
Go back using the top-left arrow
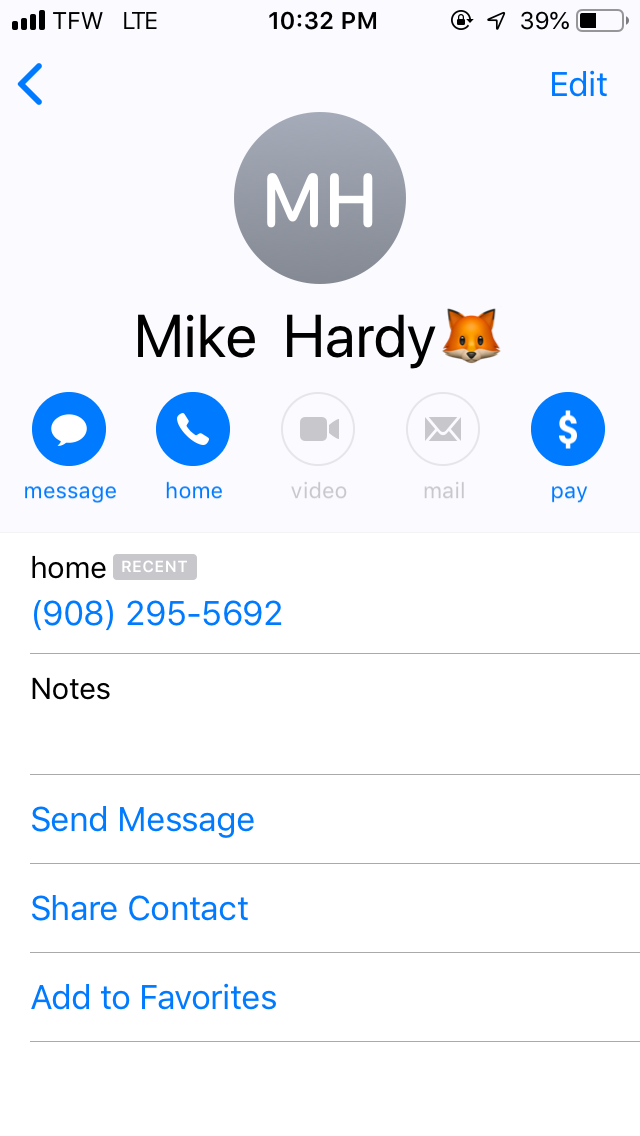coord(31,84)
